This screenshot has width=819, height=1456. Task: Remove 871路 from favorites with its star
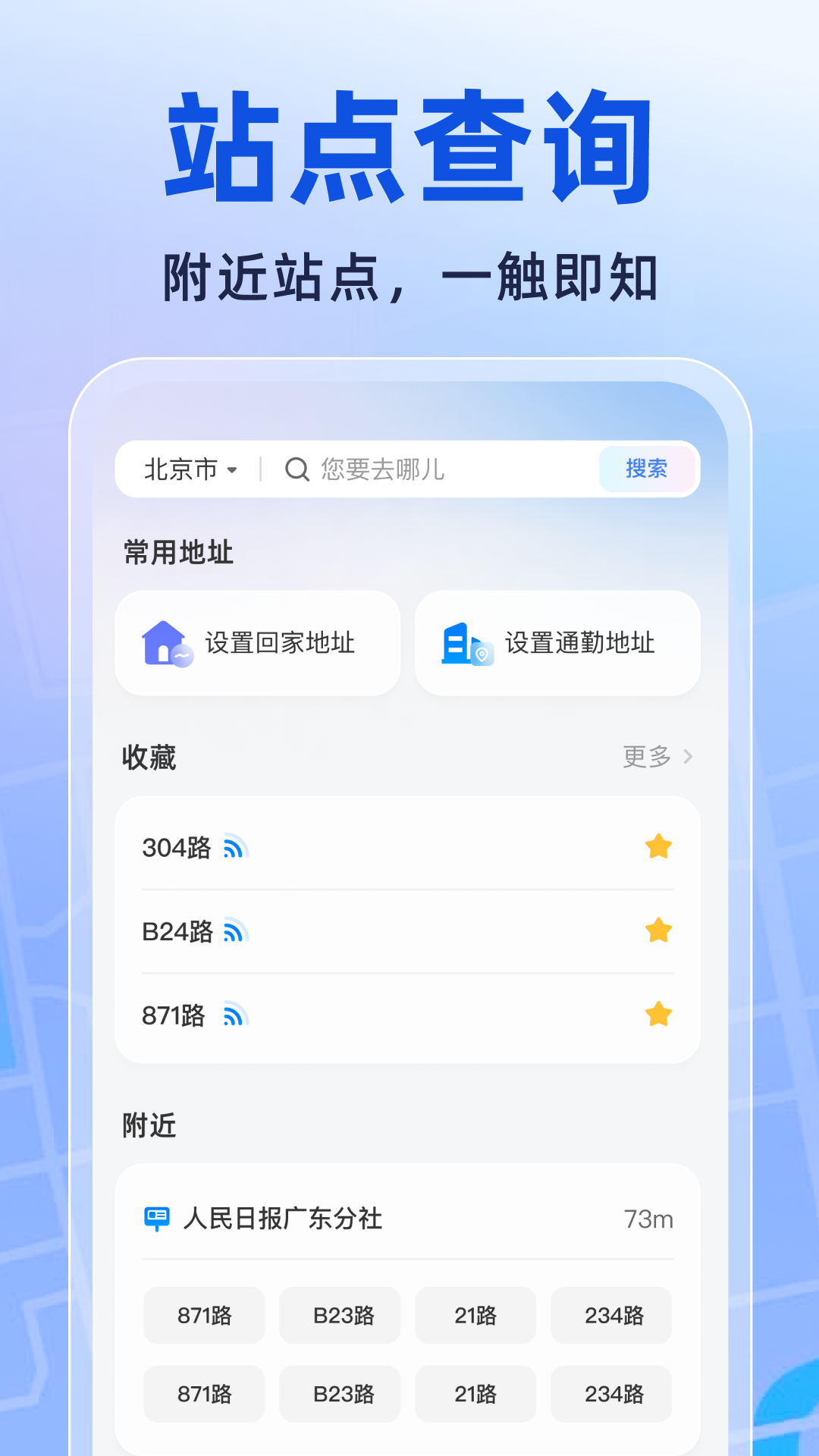(657, 1014)
